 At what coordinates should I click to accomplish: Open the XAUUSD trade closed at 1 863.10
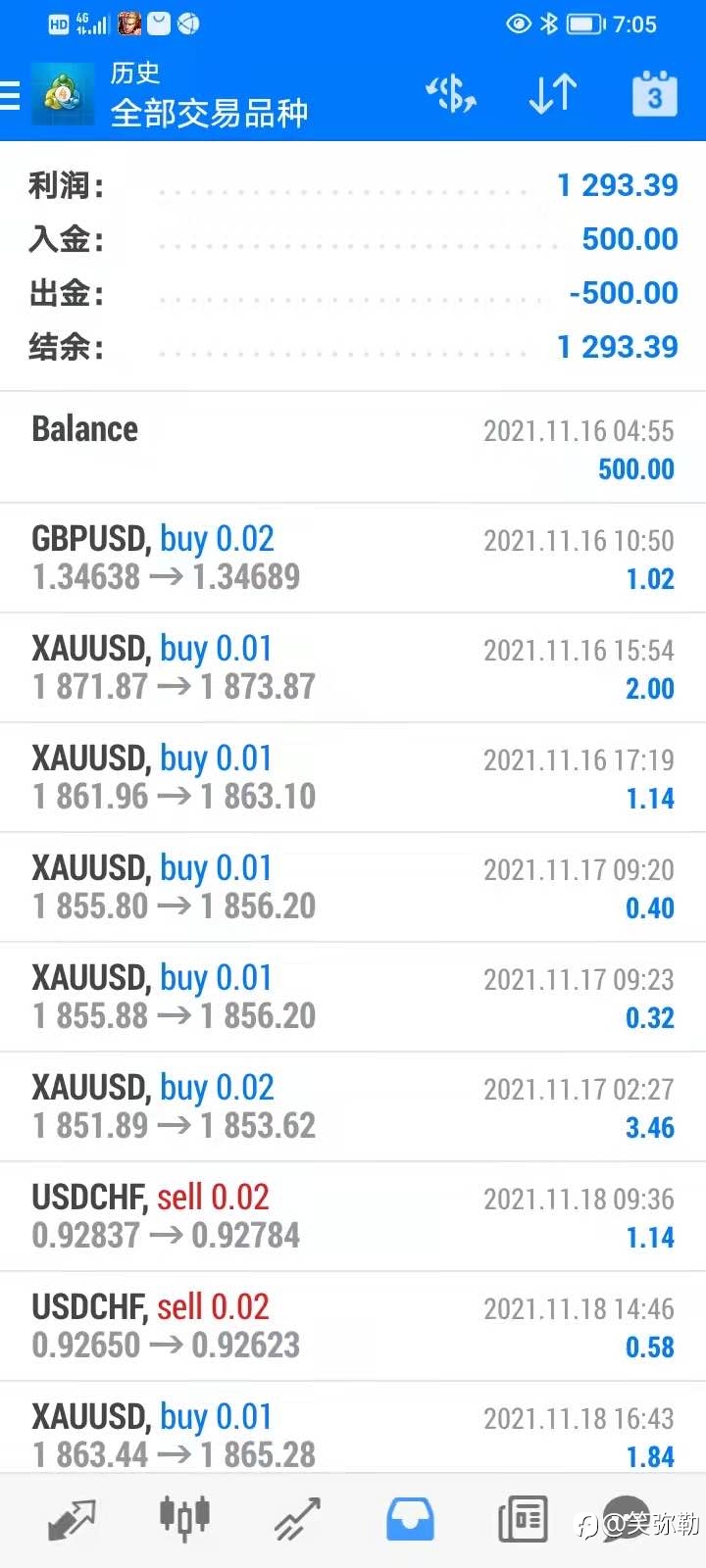pyautogui.click(x=353, y=778)
